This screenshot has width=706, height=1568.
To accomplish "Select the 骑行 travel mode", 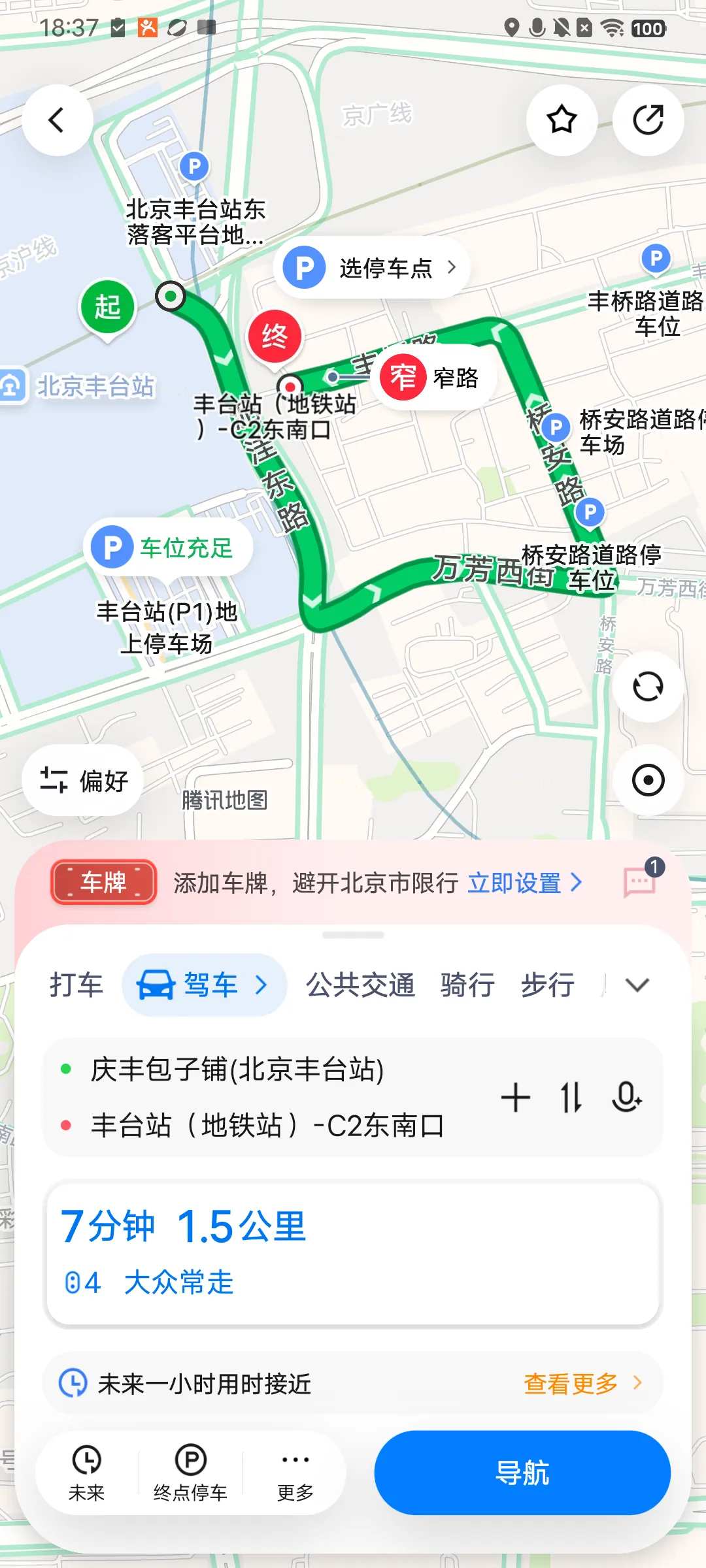I will 467,985.
